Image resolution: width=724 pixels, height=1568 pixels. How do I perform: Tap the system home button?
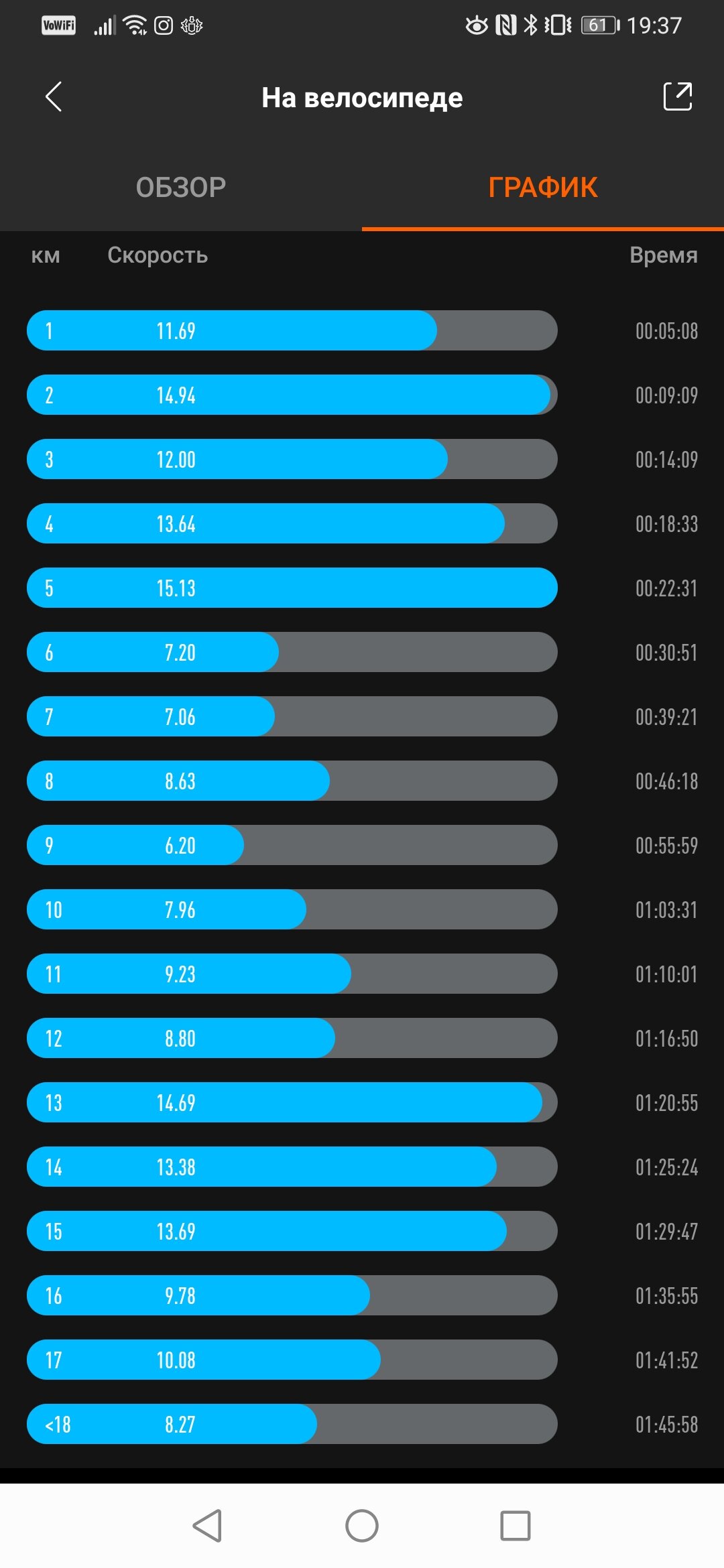tap(362, 1526)
